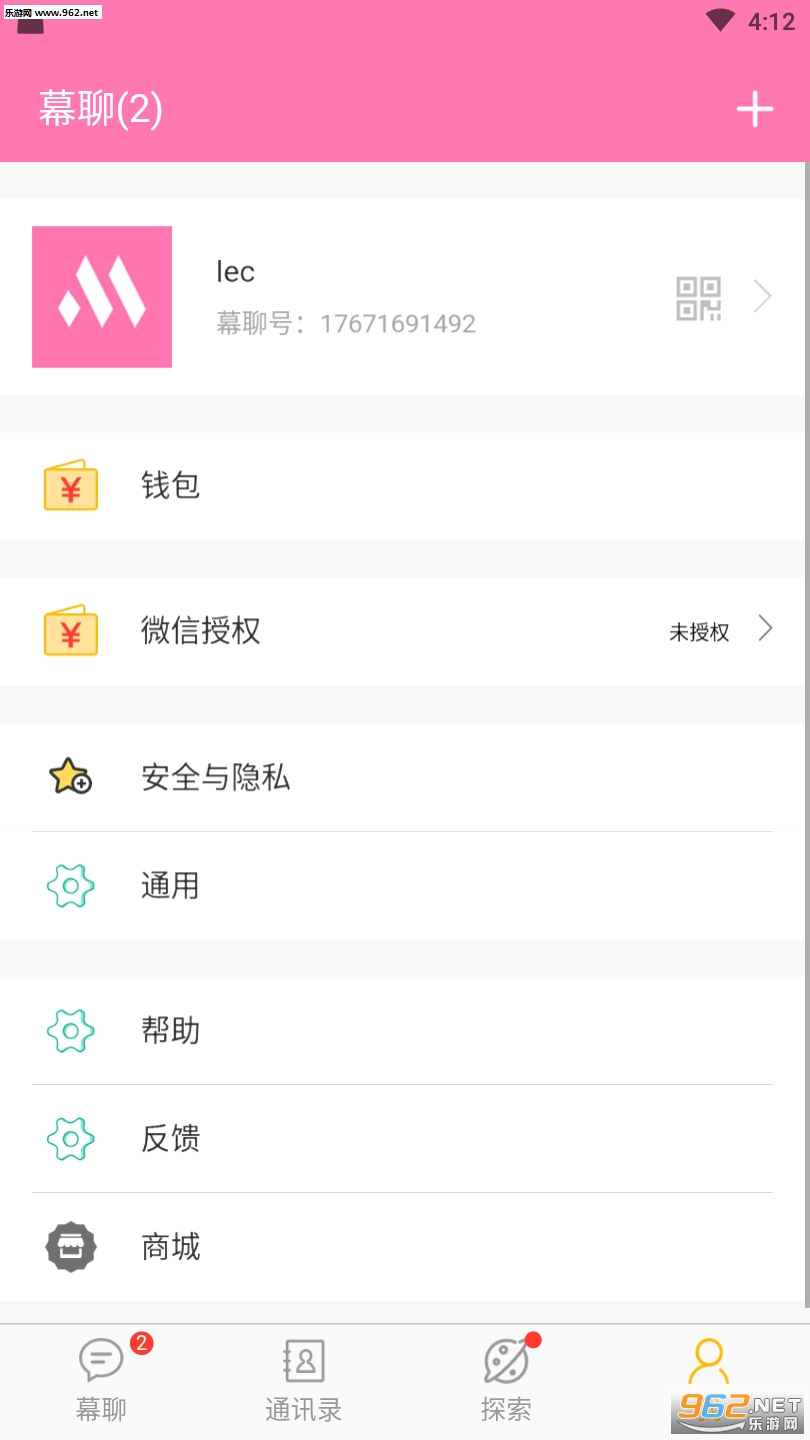
Task: Tap the plus icon in header
Action: (x=755, y=109)
